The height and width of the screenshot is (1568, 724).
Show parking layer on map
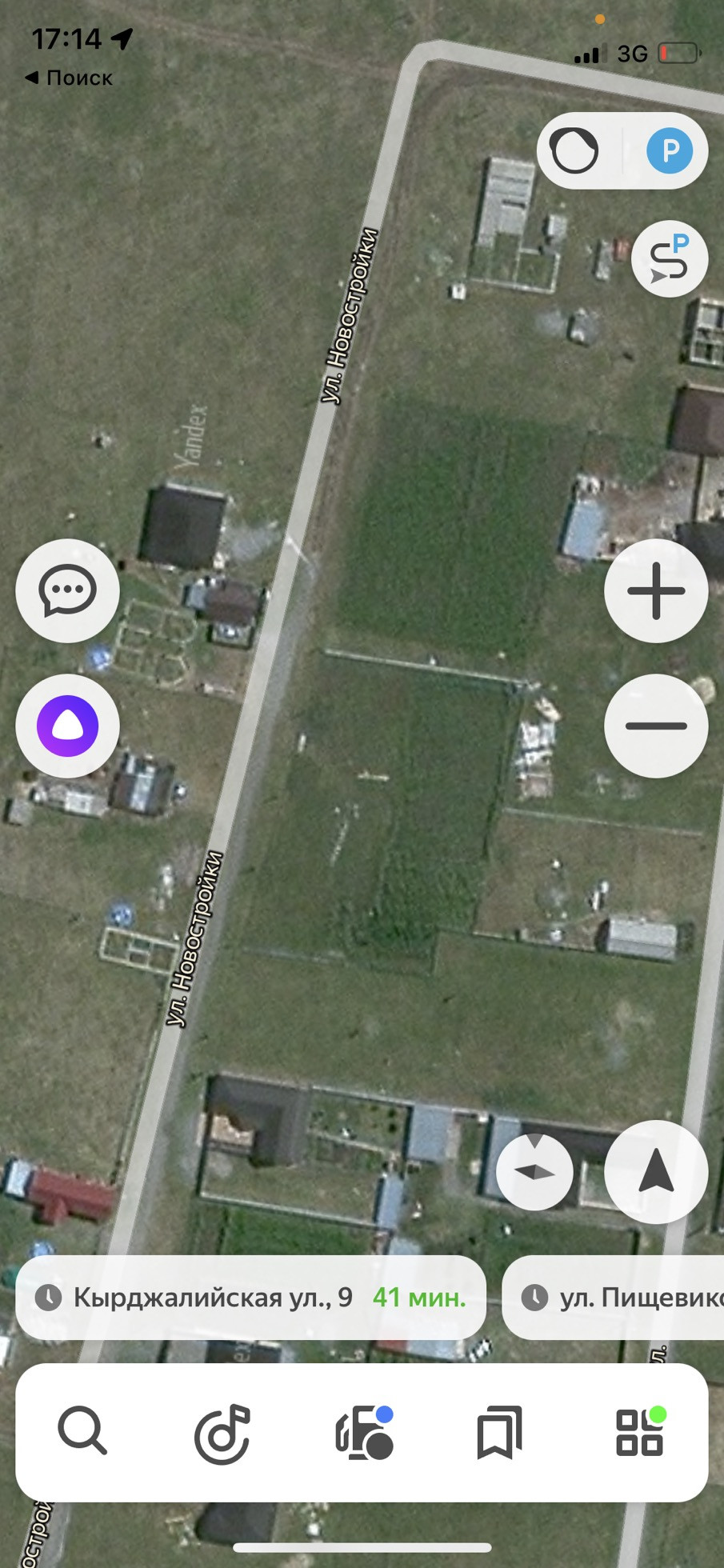pos(669,150)
